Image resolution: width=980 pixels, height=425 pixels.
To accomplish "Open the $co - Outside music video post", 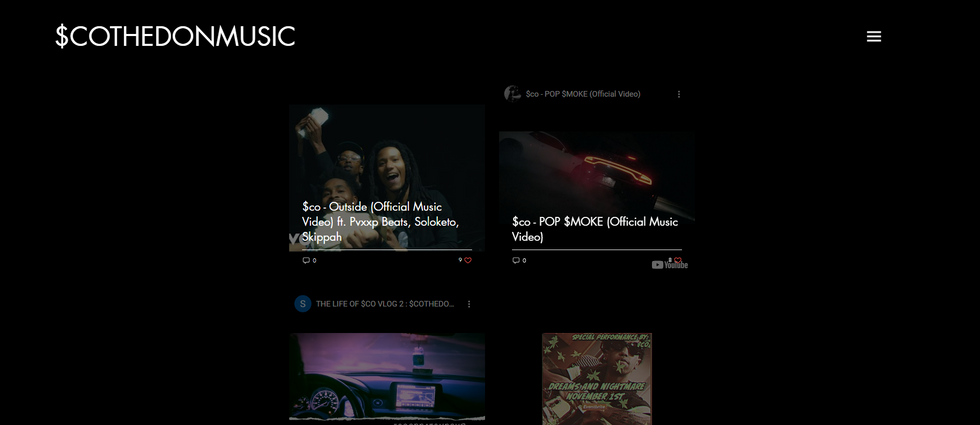I will click(380, 221).
